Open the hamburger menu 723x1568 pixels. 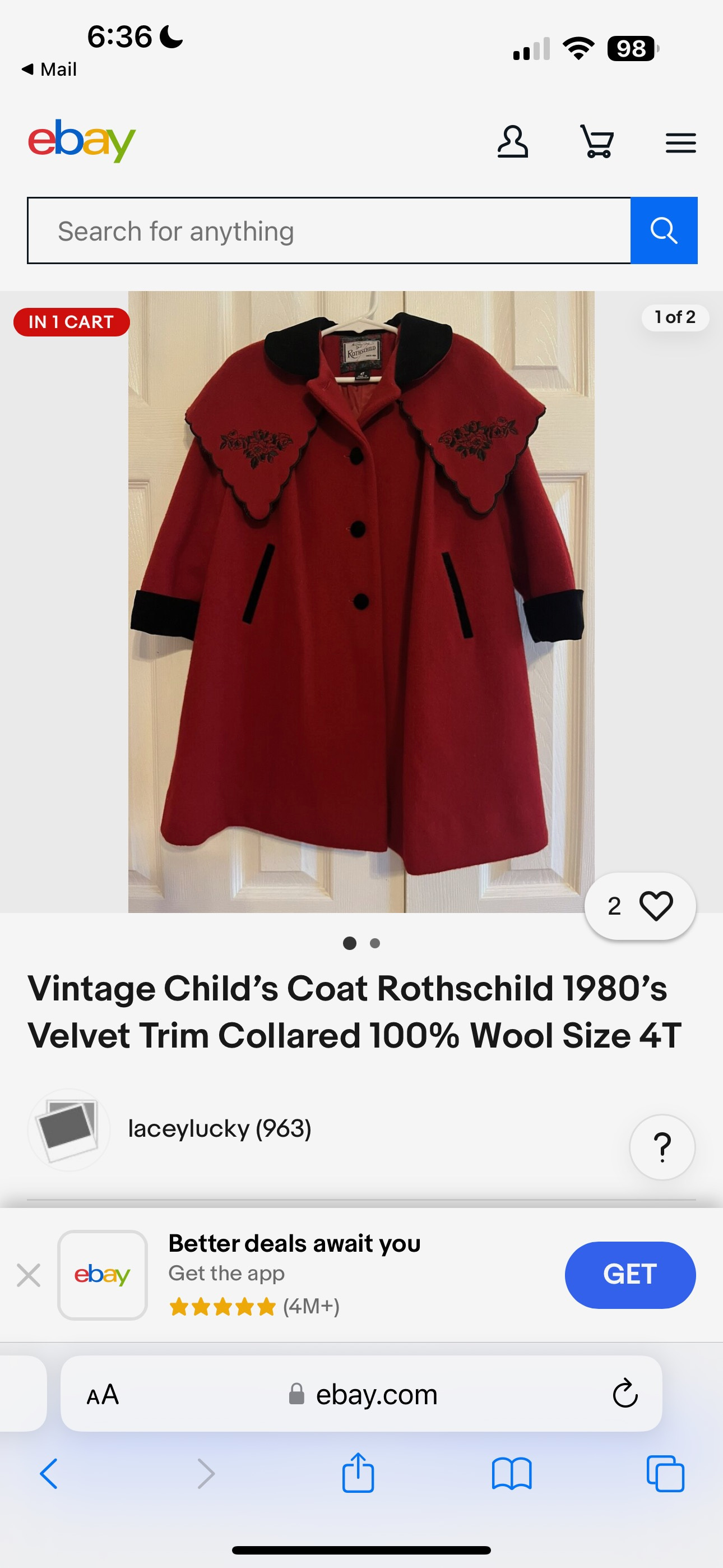pos(680,143)
